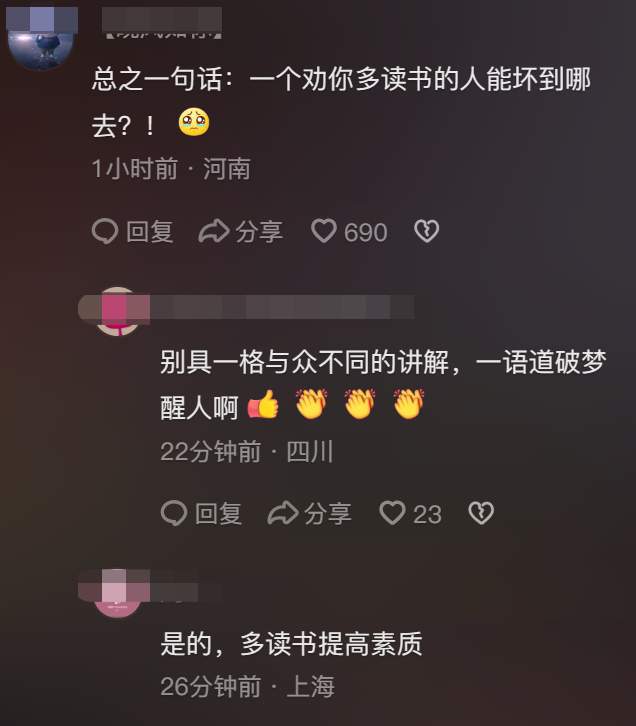Reply to the 四川 comment
The height and width of the screenshot is (726, 636).
tap(201, 514)
